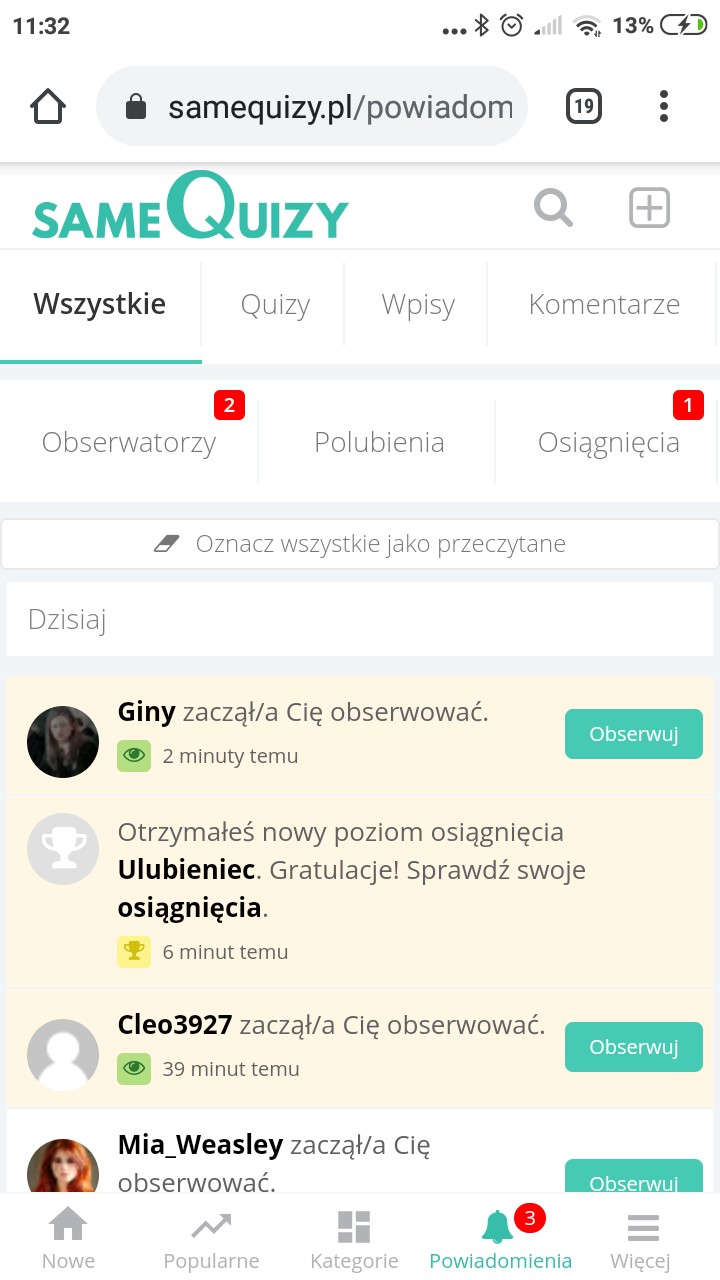The height and width of the screenshot is (1280, 720).
Task: Tap the plus icon to create new
Action: click(x=649, y=208)
